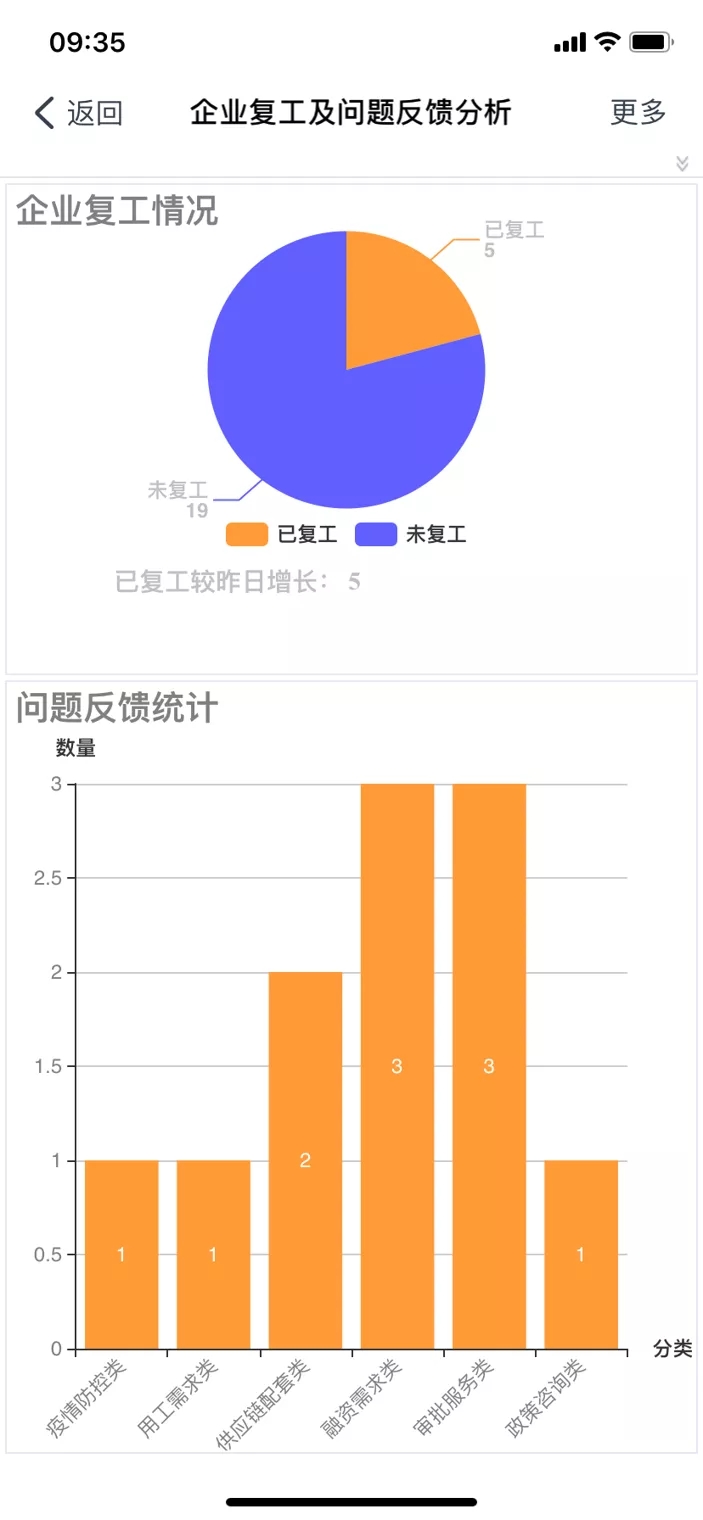The width and height of the screenshot is (703, 1520).
Task: Toggle the 未复工 legend item
Action: (411, 534)
